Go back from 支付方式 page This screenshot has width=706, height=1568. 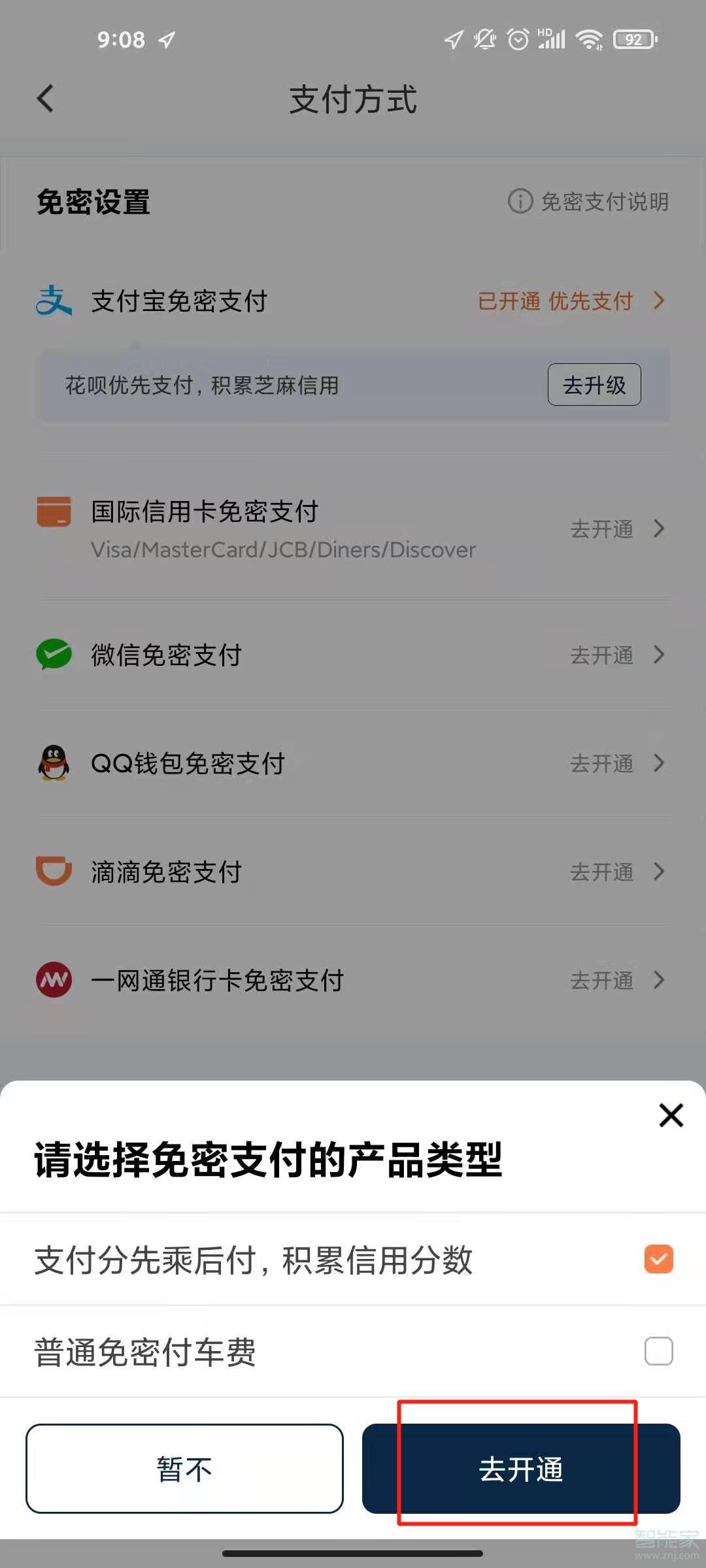click(45, 99)
